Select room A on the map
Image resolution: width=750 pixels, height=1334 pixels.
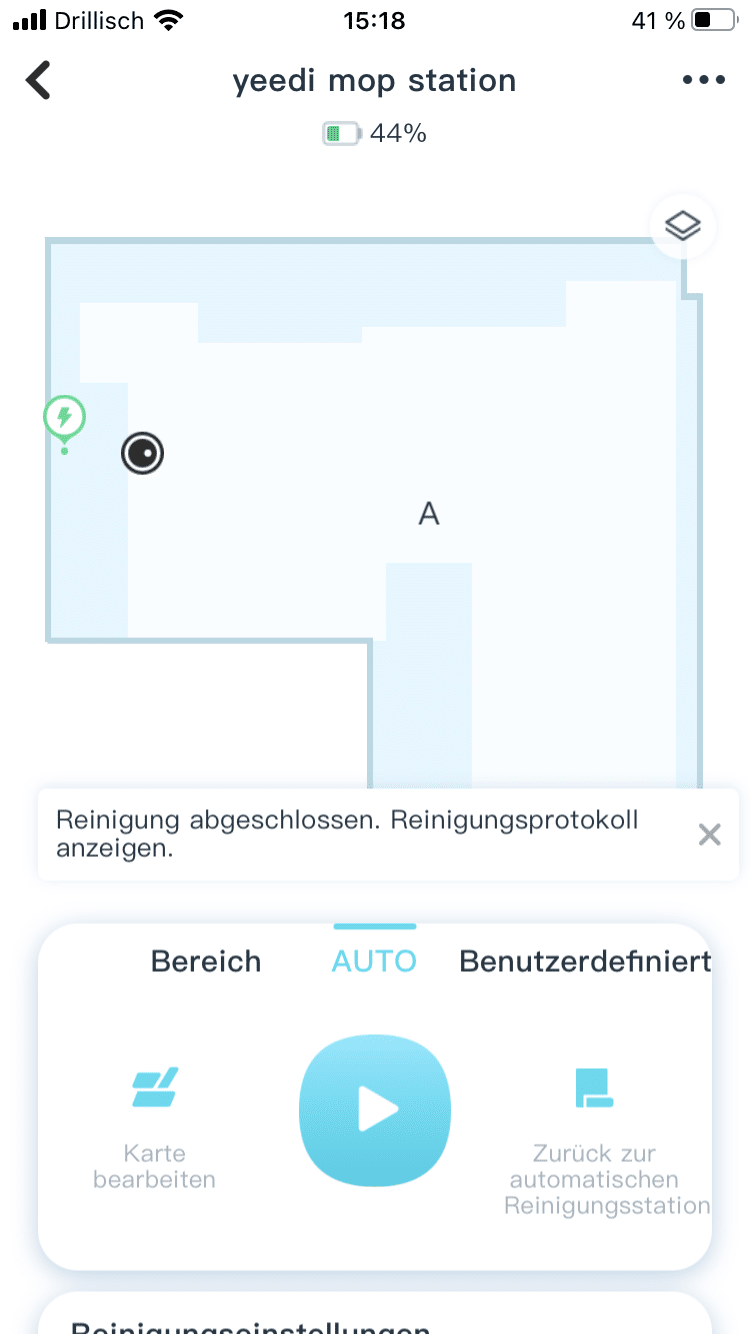click(x=428, y=514)
